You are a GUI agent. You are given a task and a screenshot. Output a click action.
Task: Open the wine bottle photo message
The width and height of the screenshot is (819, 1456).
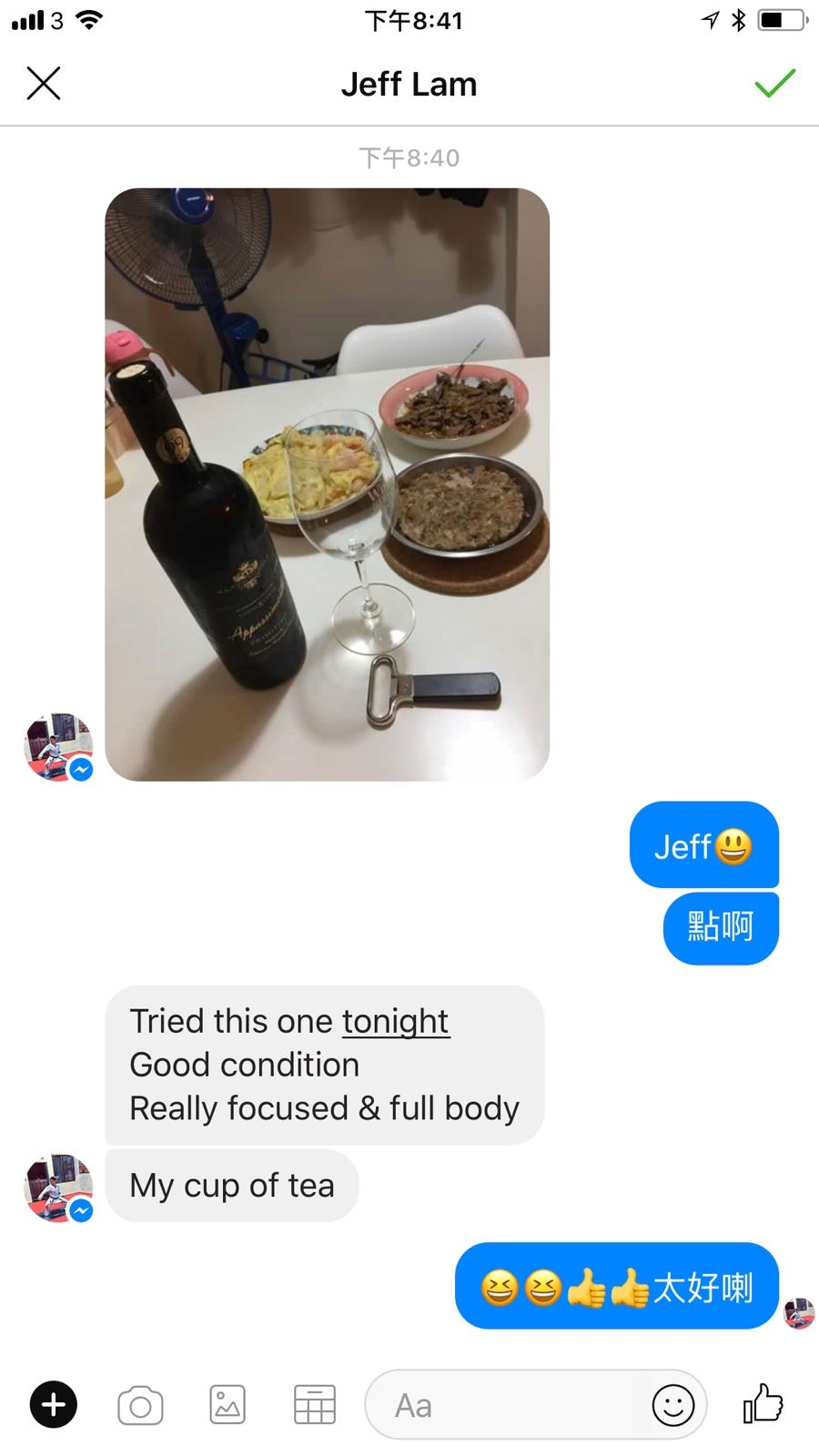click(x=328, y=484)
